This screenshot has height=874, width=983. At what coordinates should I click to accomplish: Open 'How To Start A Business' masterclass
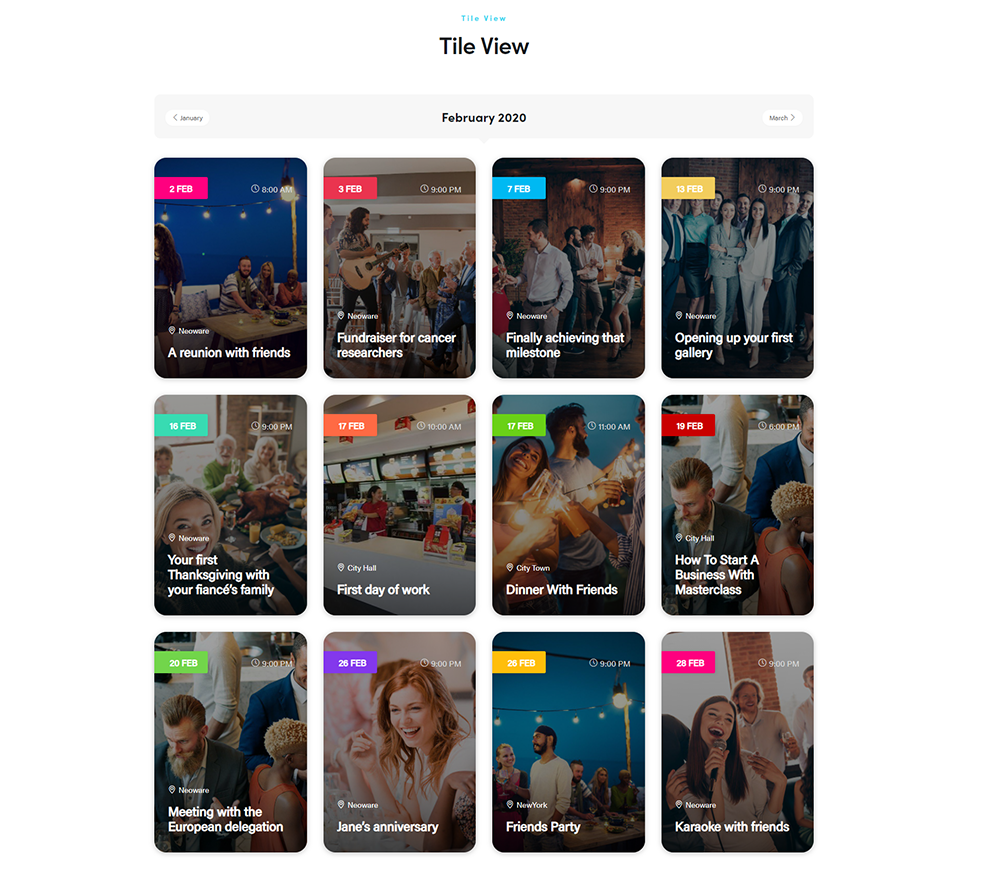coord(717,575)
